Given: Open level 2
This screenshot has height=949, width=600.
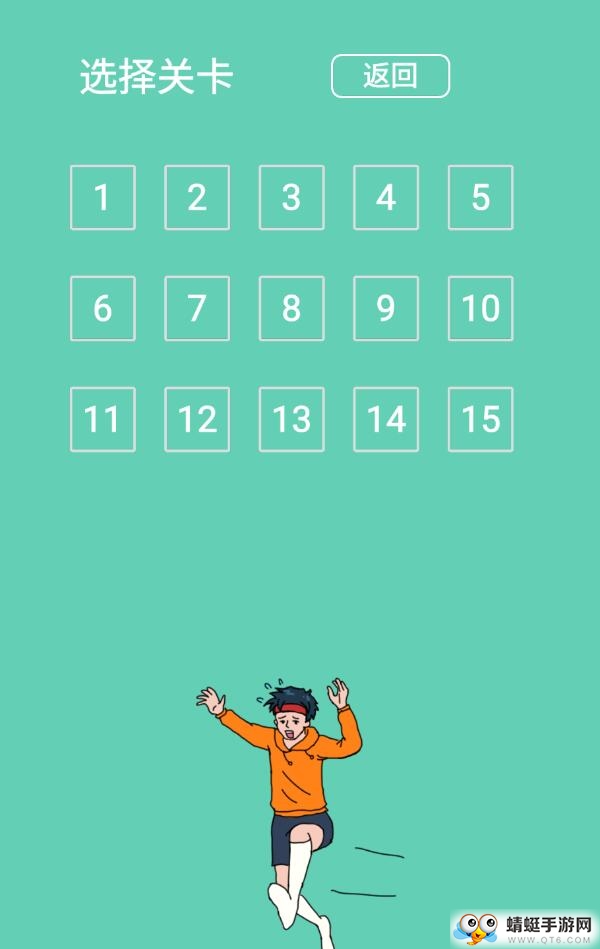Looking at the screenshot, I should click(x=197, y=197).
